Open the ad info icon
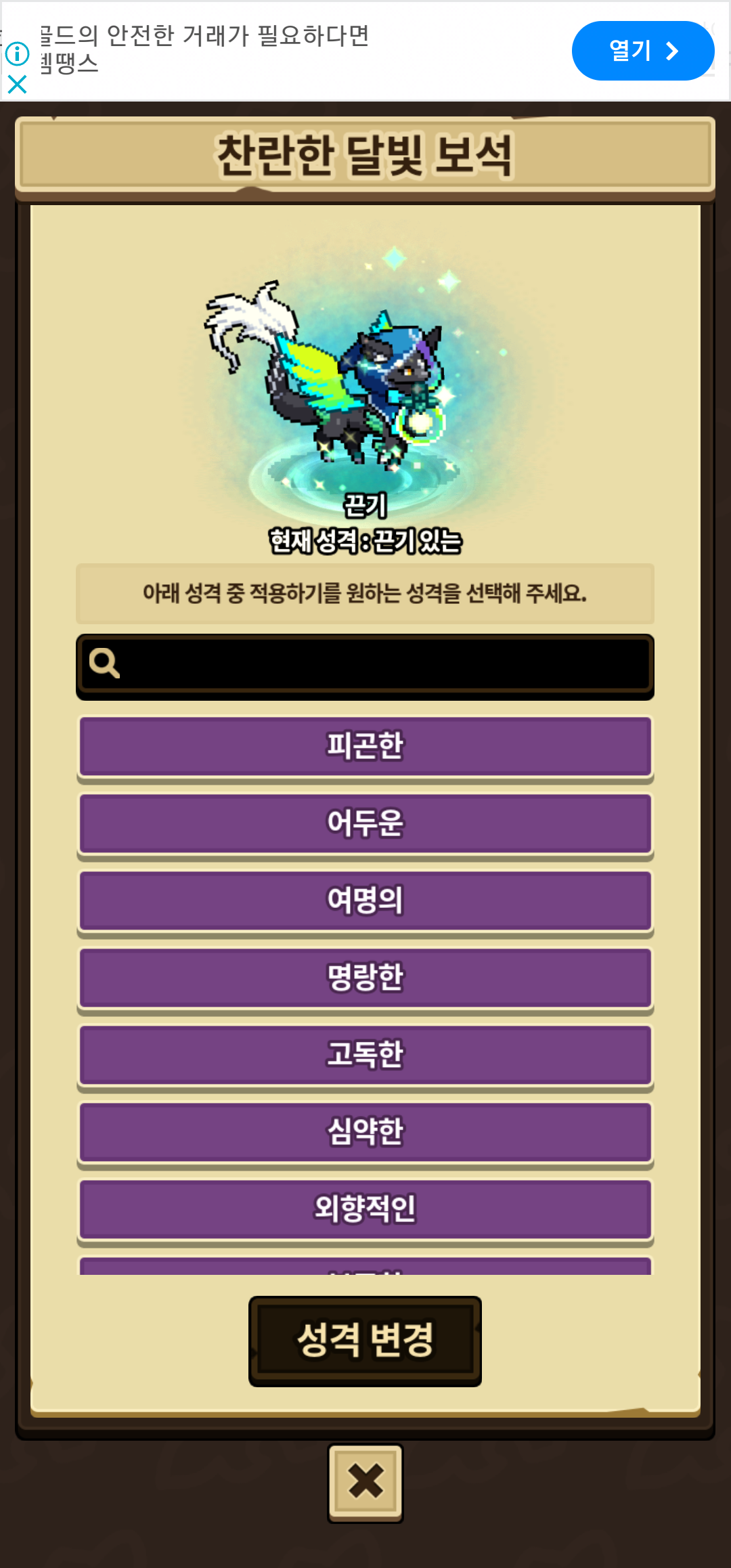Viewport: 731px width, 1568px height. tap(17, 53)
